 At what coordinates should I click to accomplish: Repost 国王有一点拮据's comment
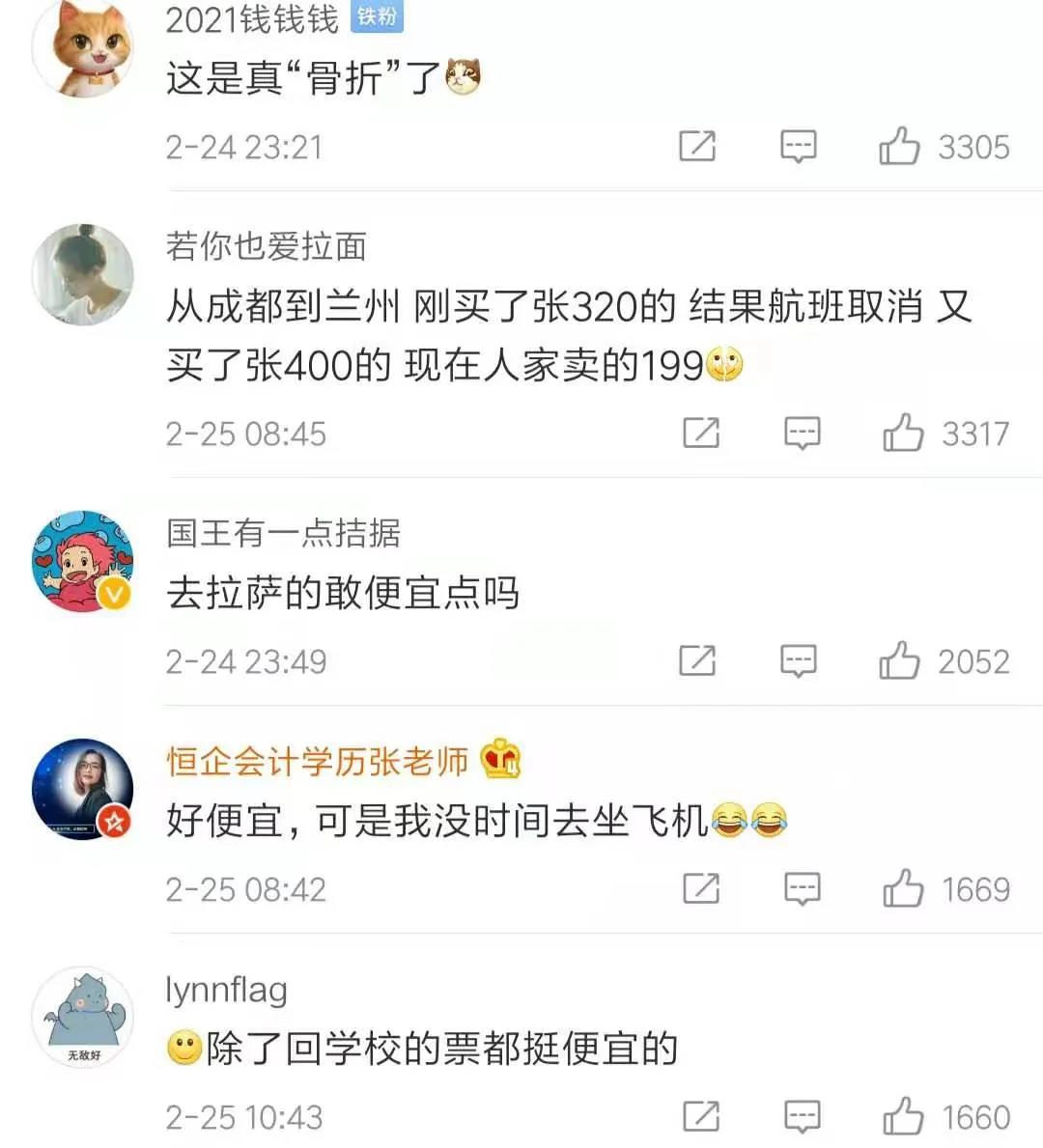697,661
